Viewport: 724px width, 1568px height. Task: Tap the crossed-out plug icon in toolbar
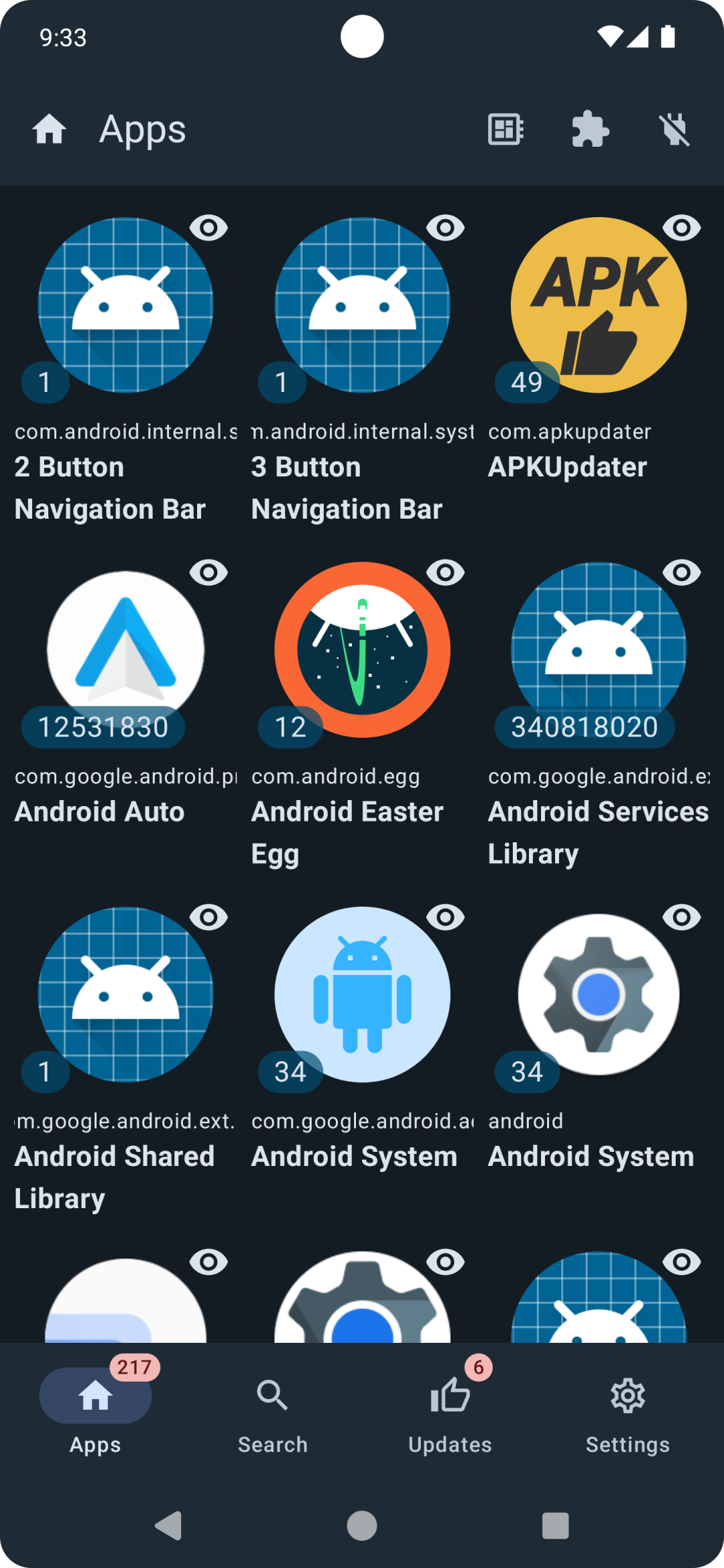[x=674, y=129]
